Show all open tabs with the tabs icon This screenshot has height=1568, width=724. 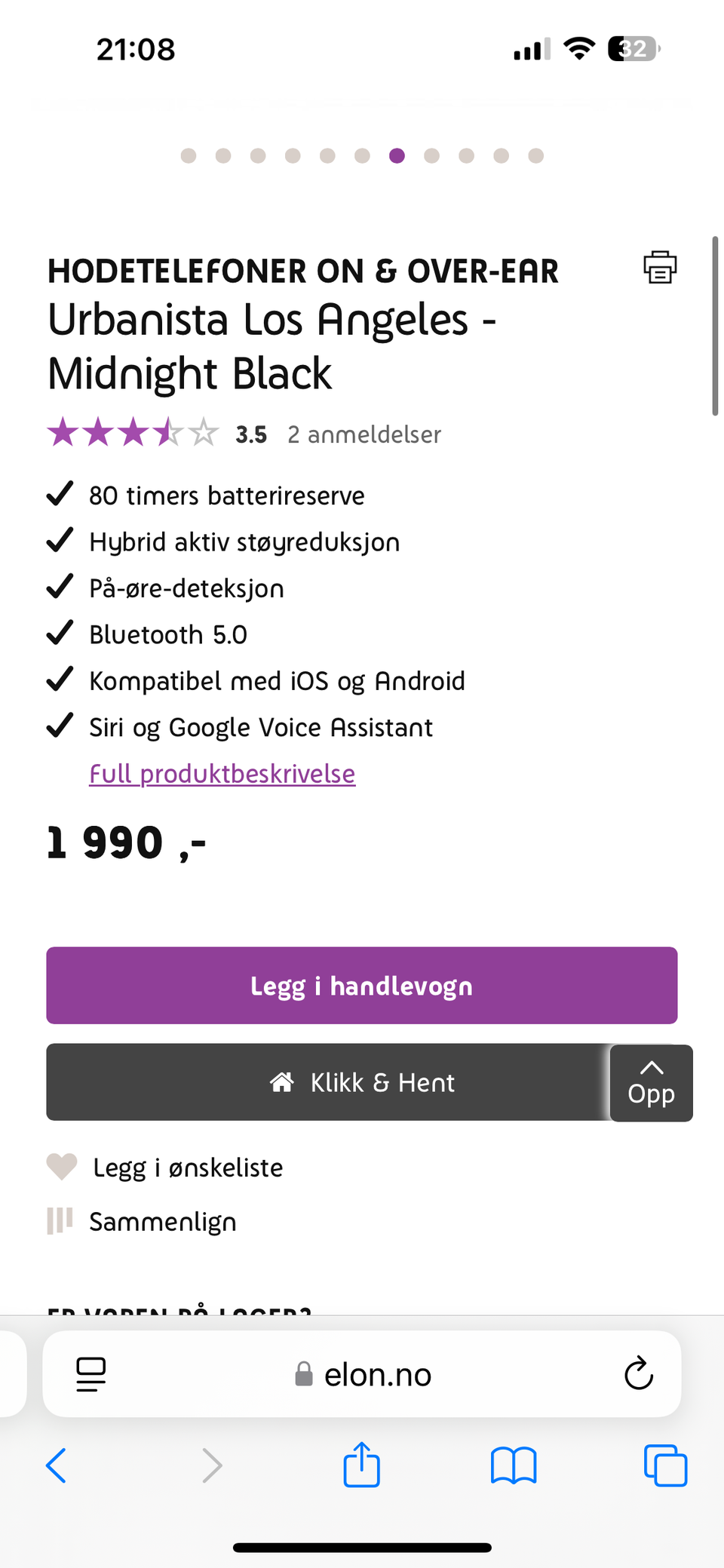[665, 1465]
